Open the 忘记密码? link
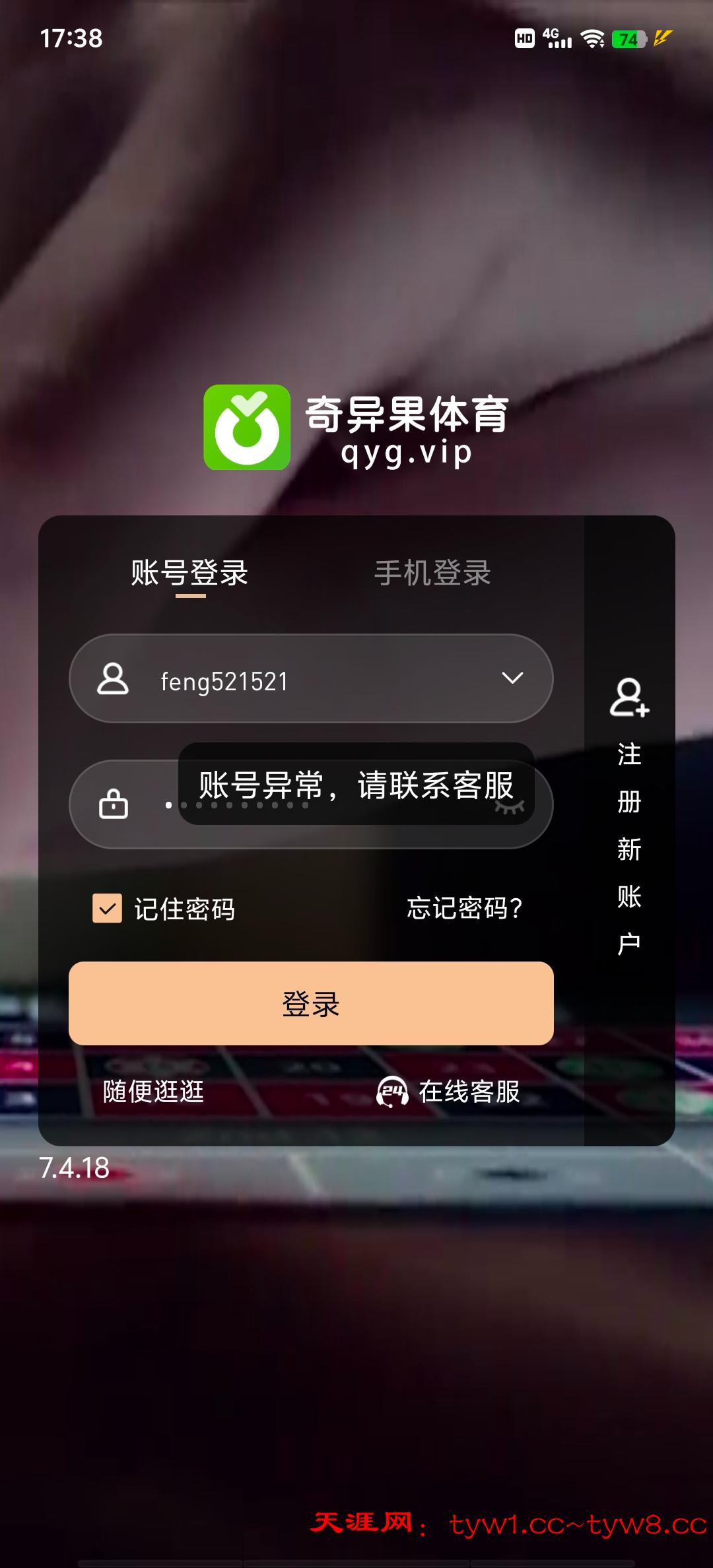Viewport: 713px width, 1568px height. [x=464, y=909]
